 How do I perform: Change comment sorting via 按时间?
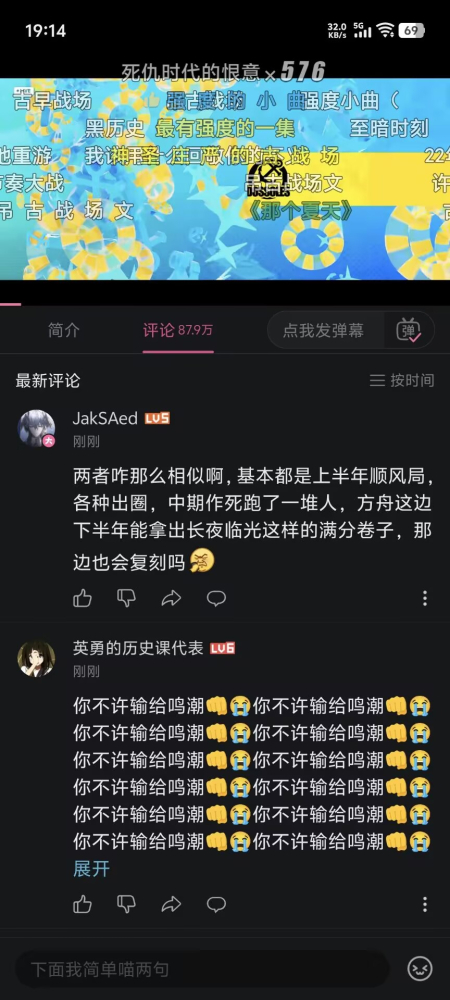(402, 381)
